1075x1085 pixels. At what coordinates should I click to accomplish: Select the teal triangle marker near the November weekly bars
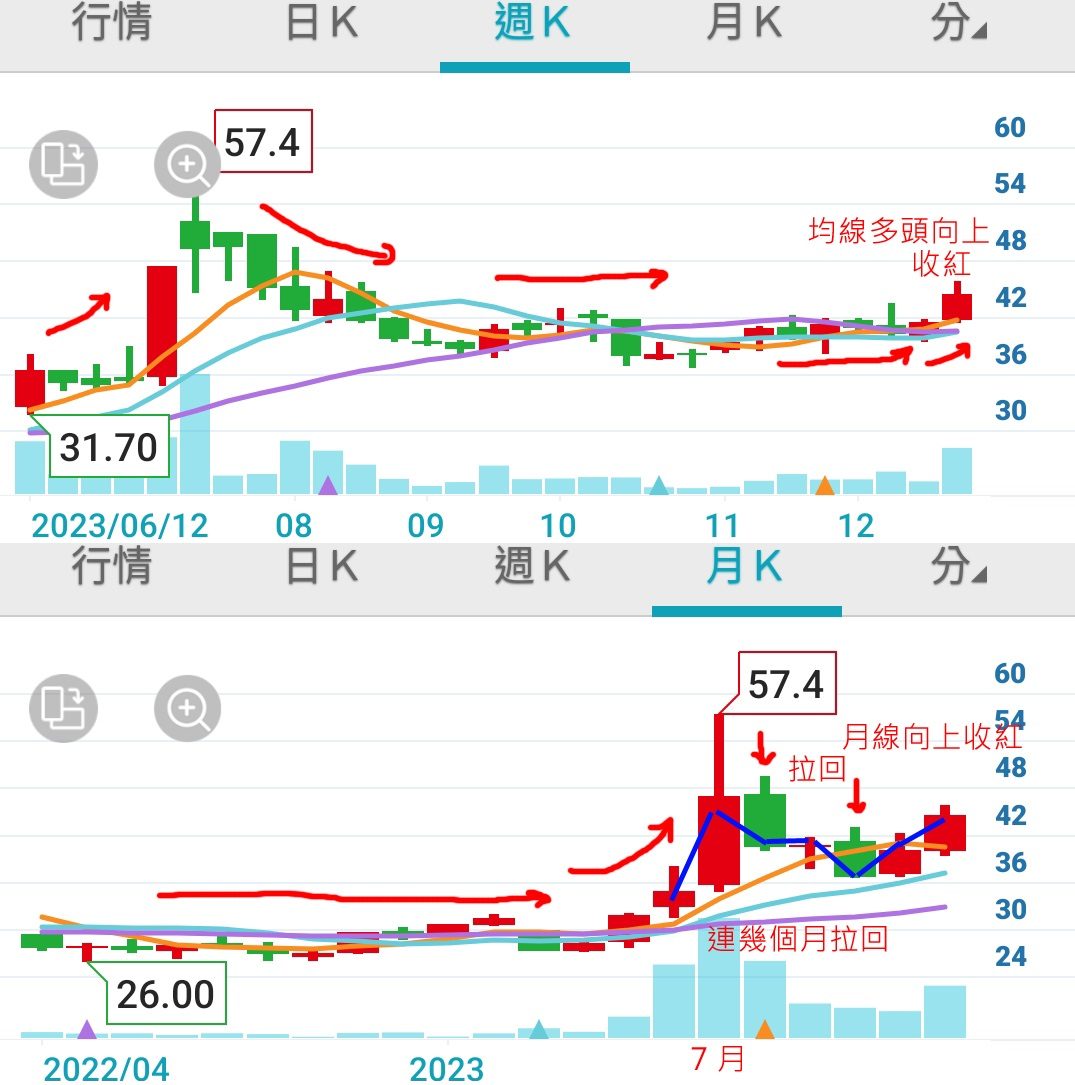pyautogui.click(x=659, y=484)
